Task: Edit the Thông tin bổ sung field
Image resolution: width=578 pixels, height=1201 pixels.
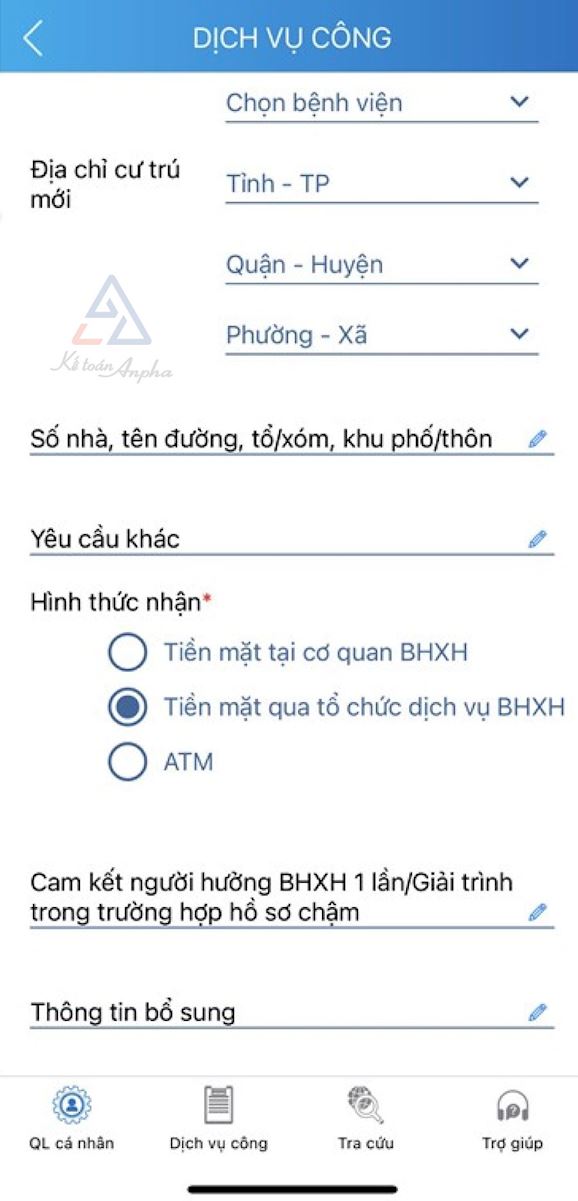Action: [291, 1012]
